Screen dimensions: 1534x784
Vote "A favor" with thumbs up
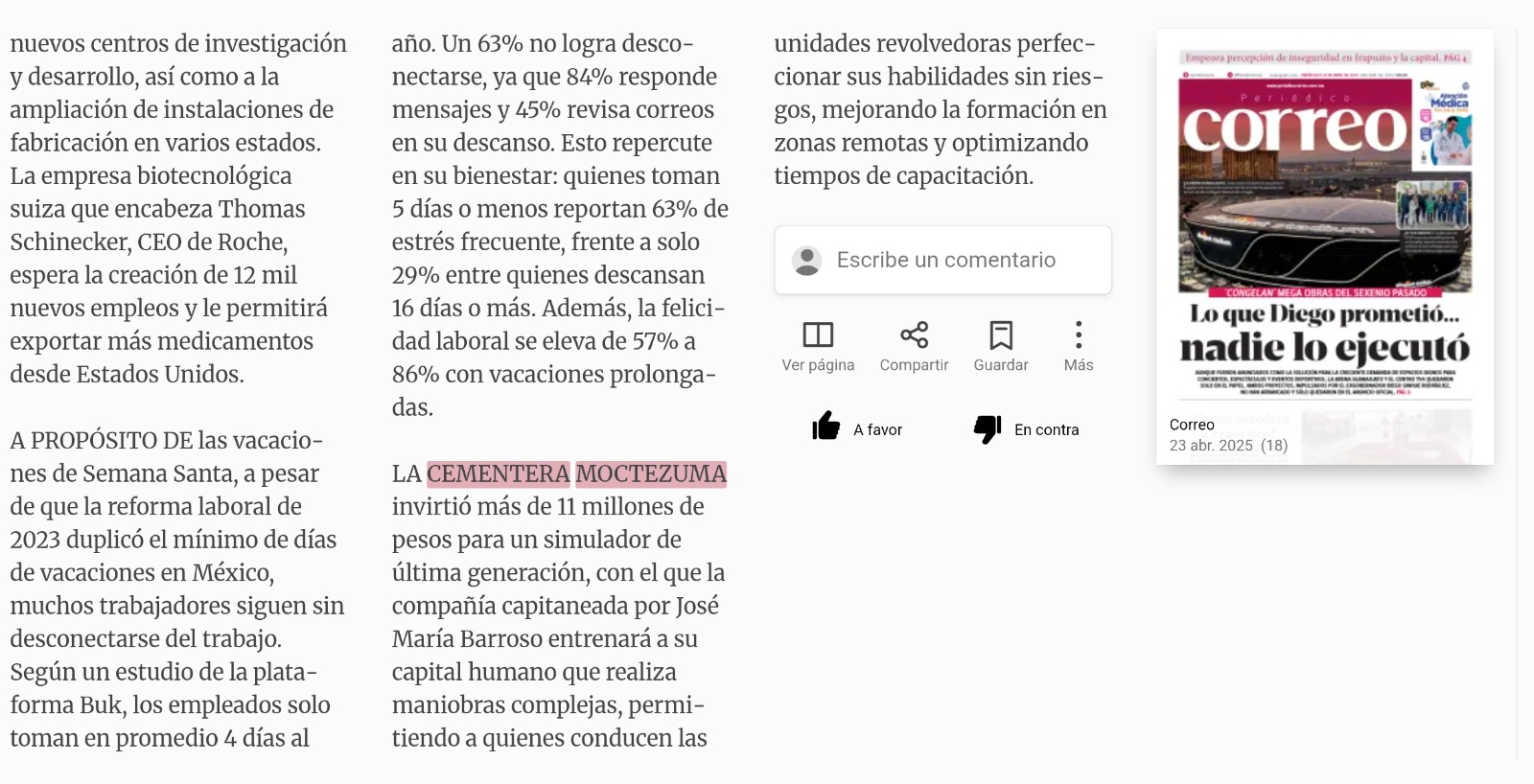[x=857, y=428]
